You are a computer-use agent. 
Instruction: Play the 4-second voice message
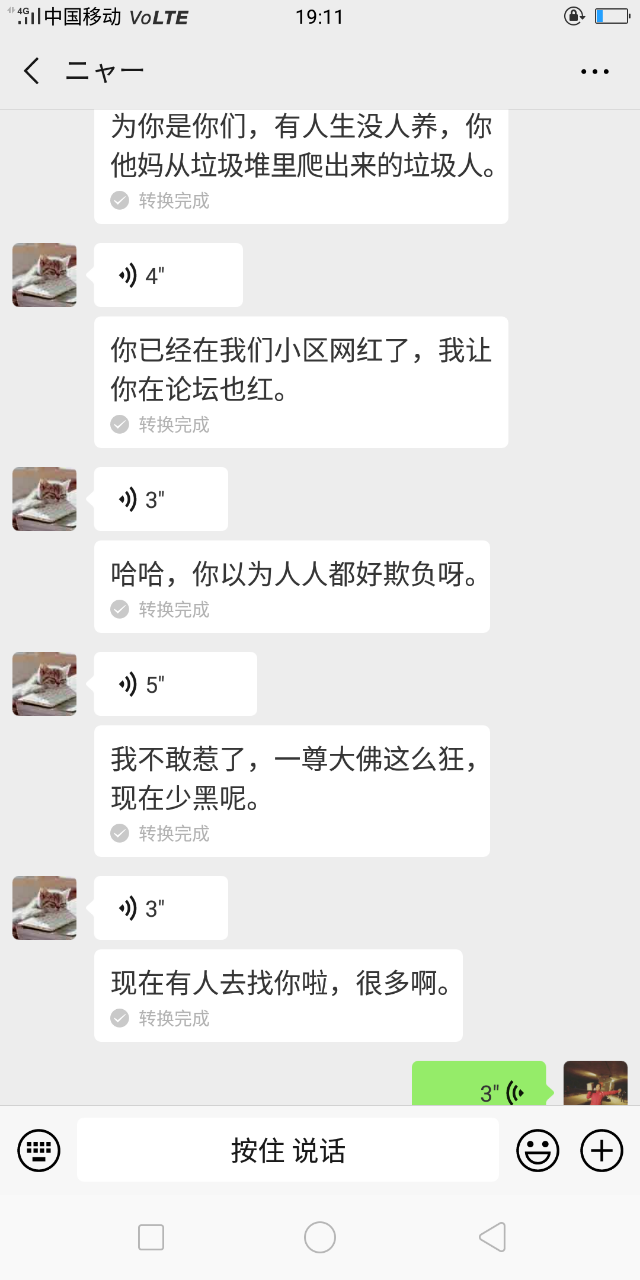(x=168, y=275)
